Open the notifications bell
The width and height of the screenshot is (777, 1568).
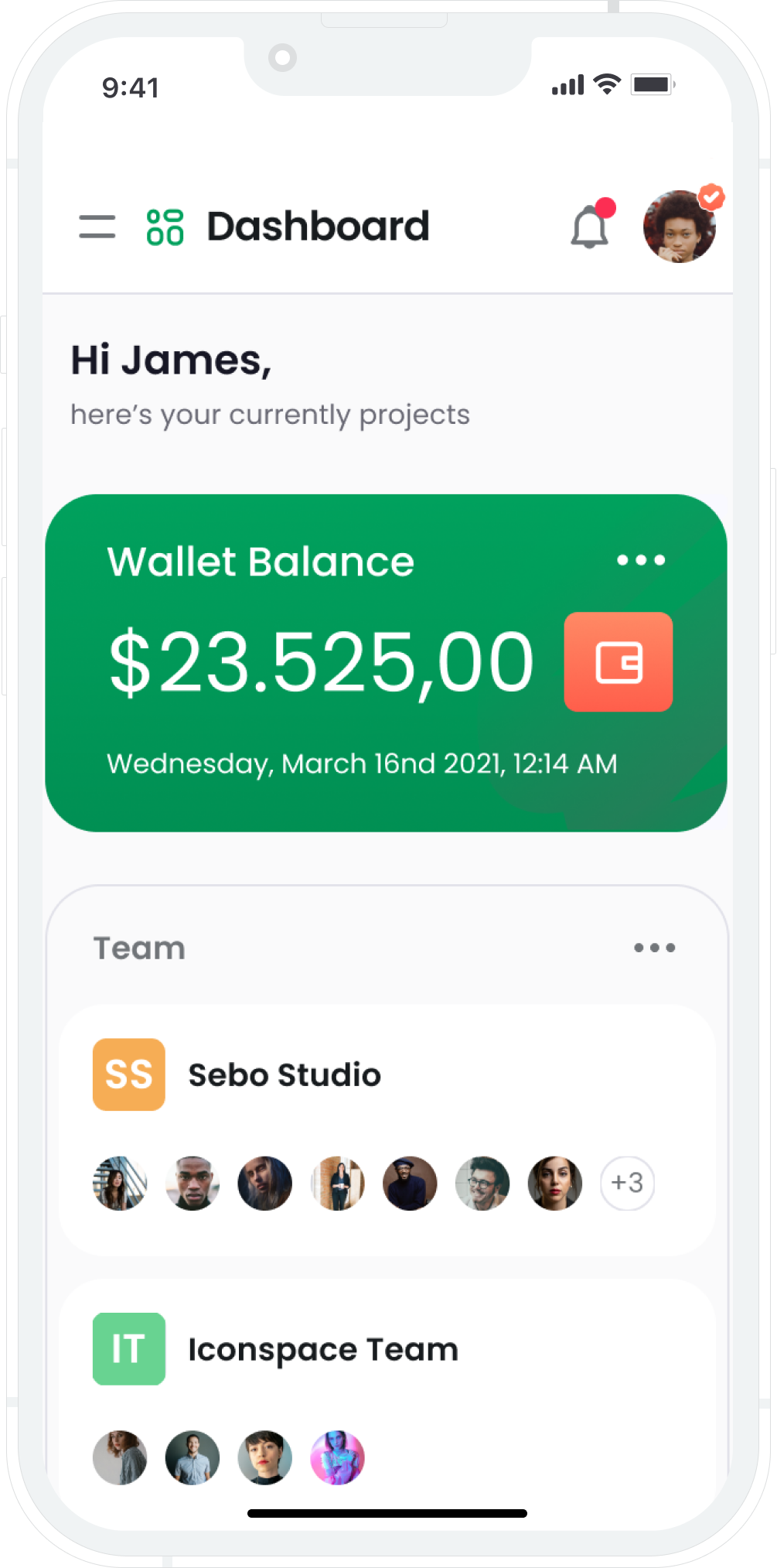[x=590, y=226]
